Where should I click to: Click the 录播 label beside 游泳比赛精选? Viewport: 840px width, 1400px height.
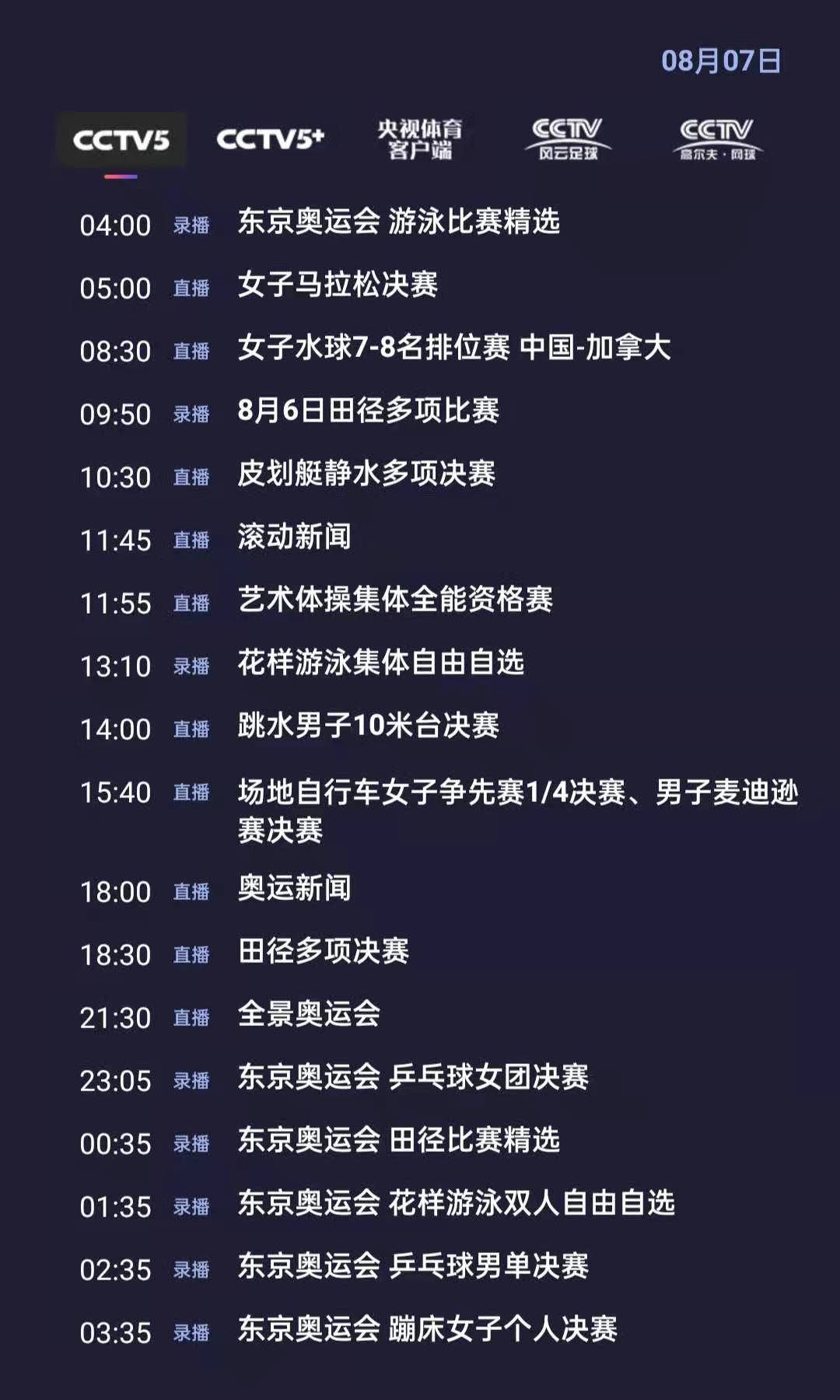click(191, 225)
